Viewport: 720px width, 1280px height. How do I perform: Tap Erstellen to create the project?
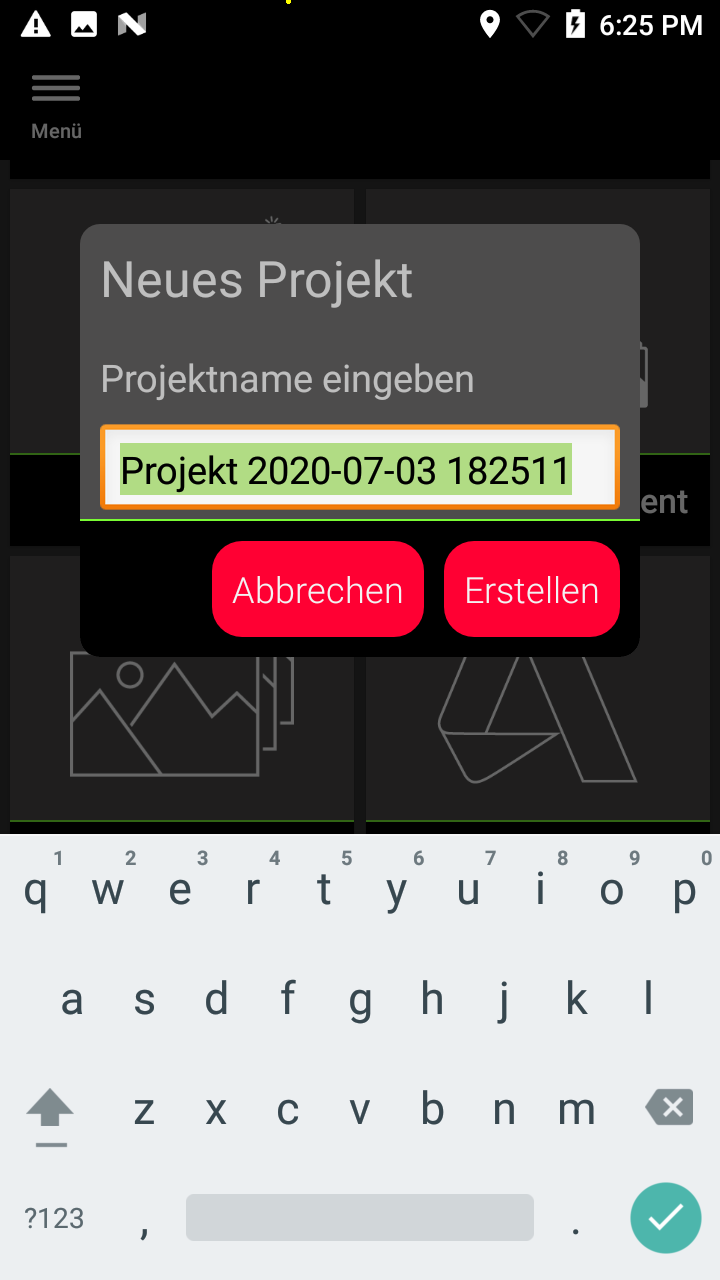(x=531, y=590)
